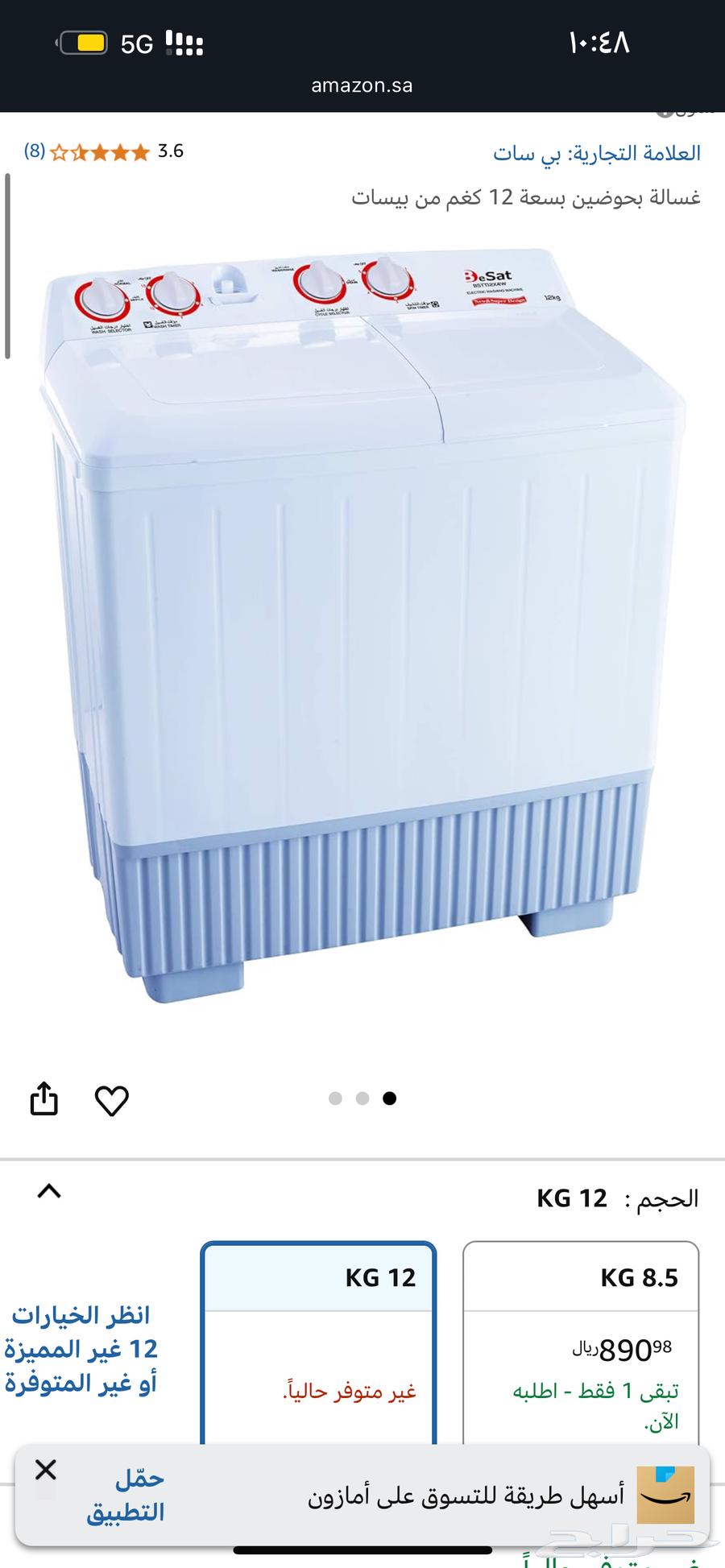Add washing machine to wish list

click(111, 1101)
